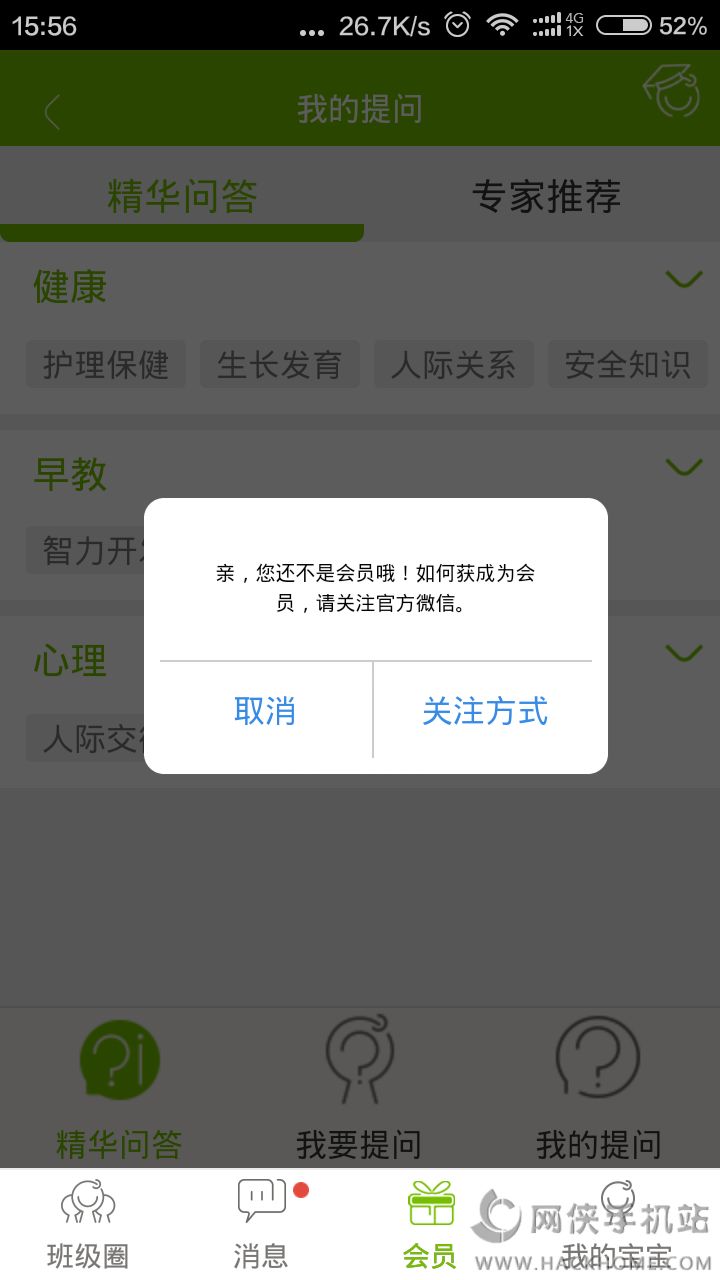
Task: Open the 消息 bottom tab
Action: (261, 1224)
